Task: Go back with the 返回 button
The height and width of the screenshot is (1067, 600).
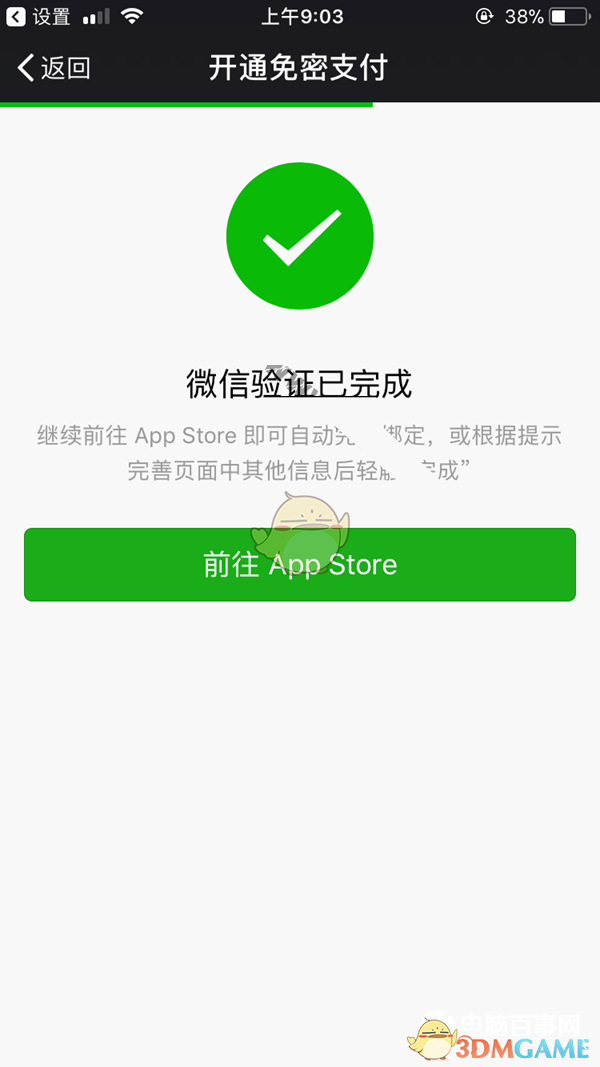Action: coord(54,68)
